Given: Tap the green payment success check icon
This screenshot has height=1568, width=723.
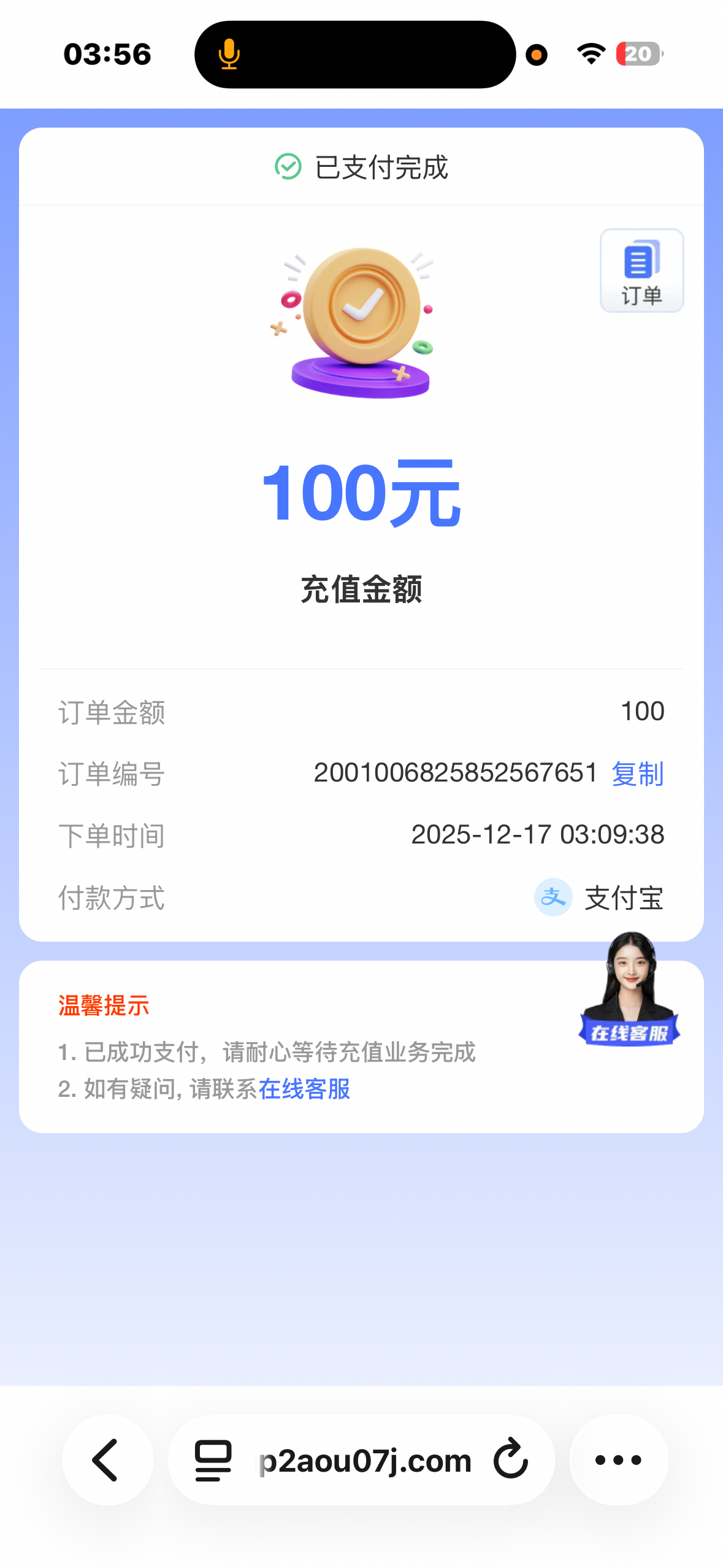Looking at the screenshot, I should pyautogui.click(x=289, y=167).
